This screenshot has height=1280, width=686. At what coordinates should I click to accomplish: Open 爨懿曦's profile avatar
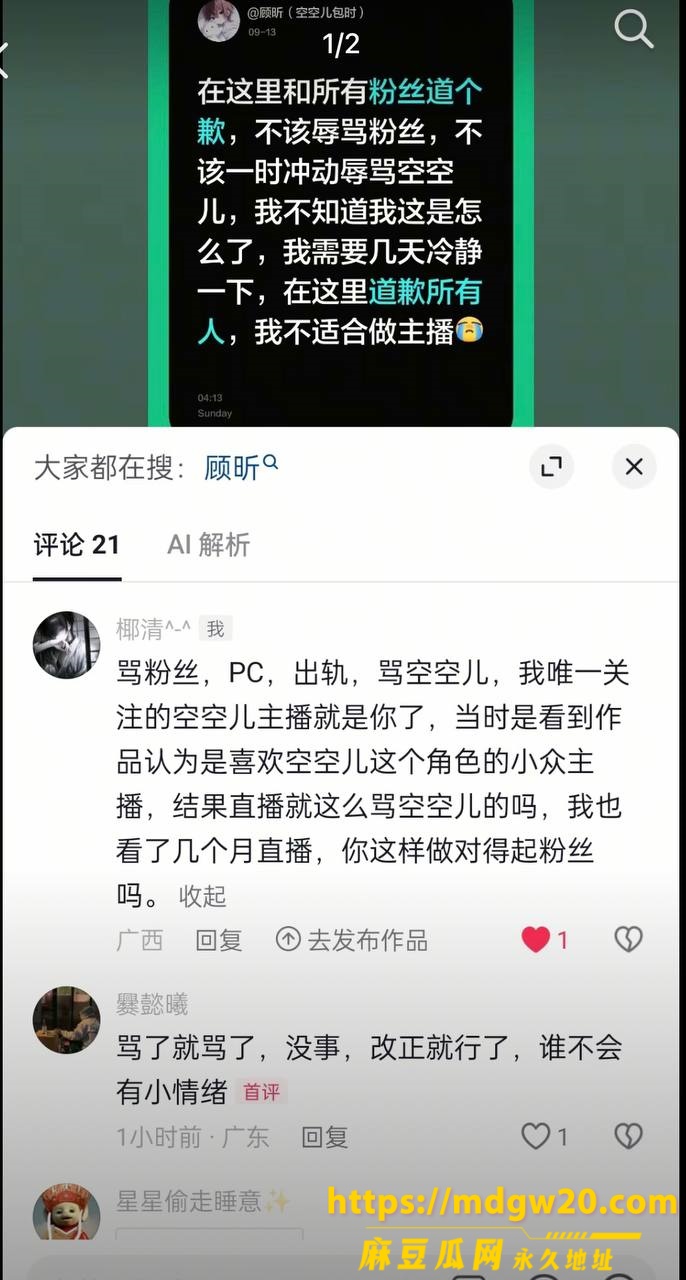coord(67,1020)
